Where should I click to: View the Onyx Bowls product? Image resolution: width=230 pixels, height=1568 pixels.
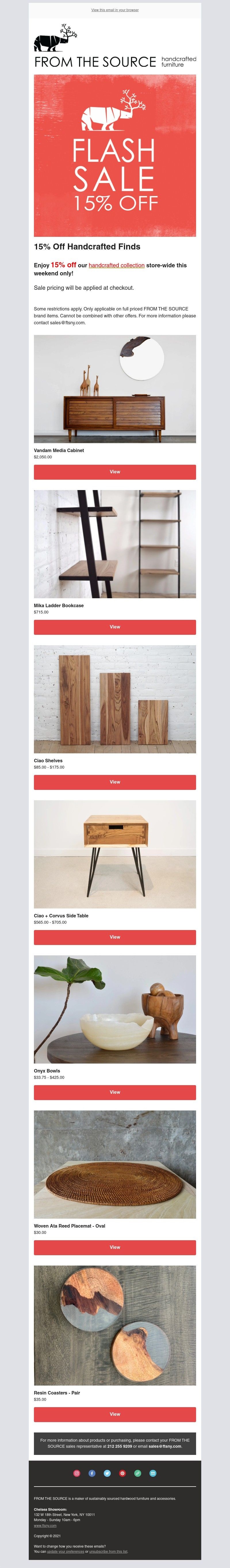coord(114,1092)
